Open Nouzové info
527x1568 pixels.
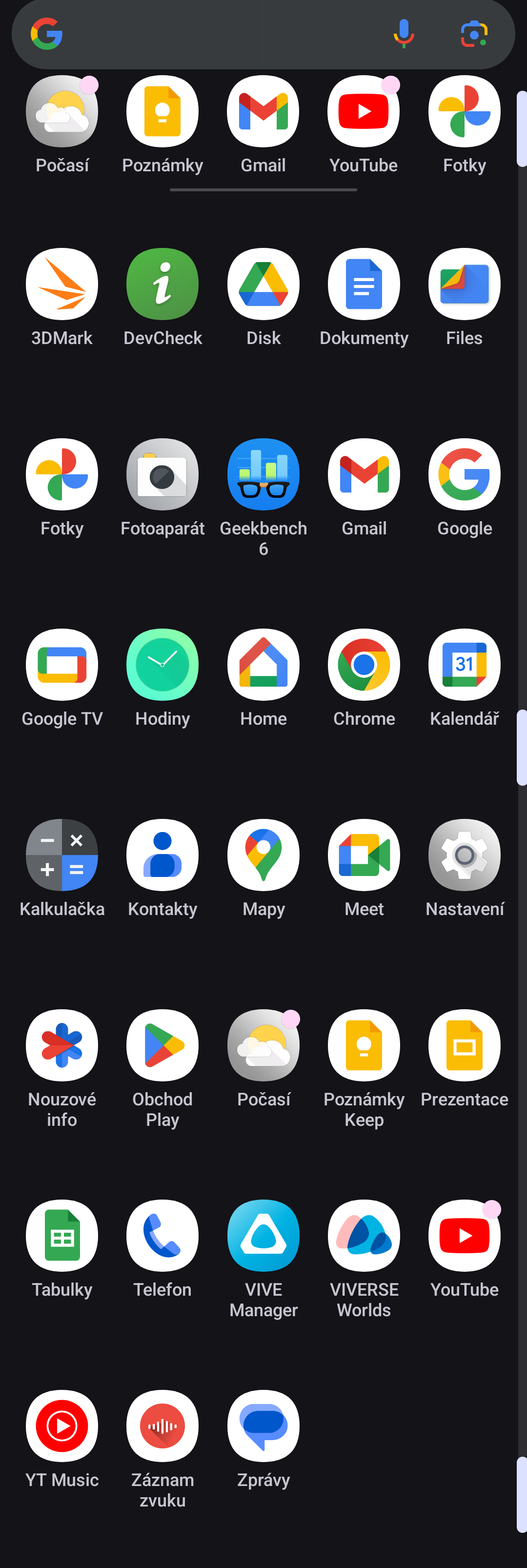(62, 1045)
